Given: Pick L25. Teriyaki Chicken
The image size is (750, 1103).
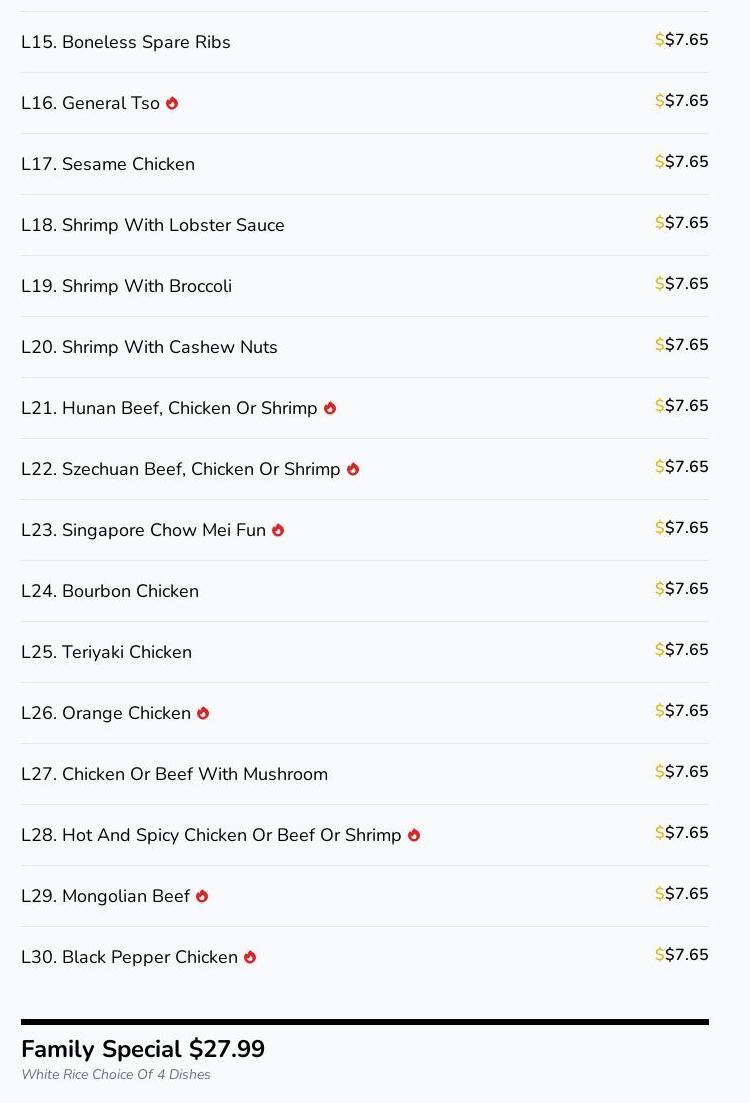Looking at the screenshot, I should tap(107, 652).
